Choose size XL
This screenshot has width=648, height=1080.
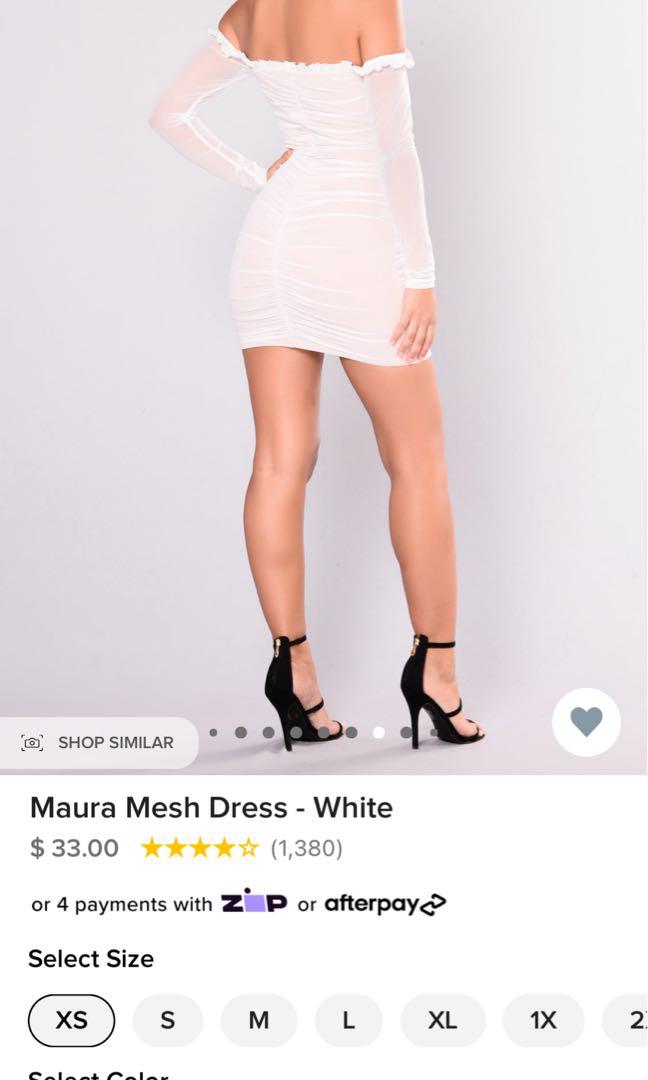(442, 1020)
